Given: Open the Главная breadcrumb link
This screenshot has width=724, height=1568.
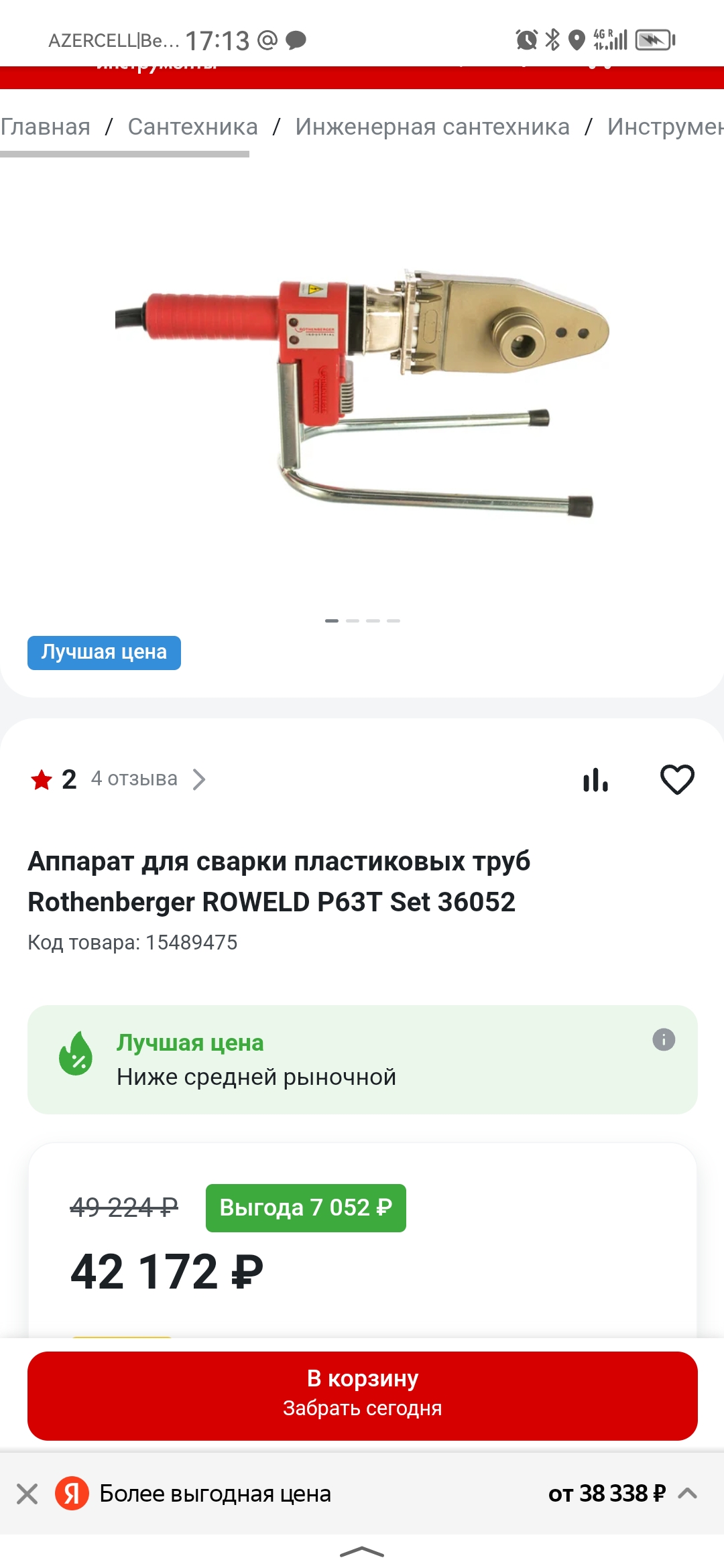Looking at the screenshot, I should click(x=45, y=127).
